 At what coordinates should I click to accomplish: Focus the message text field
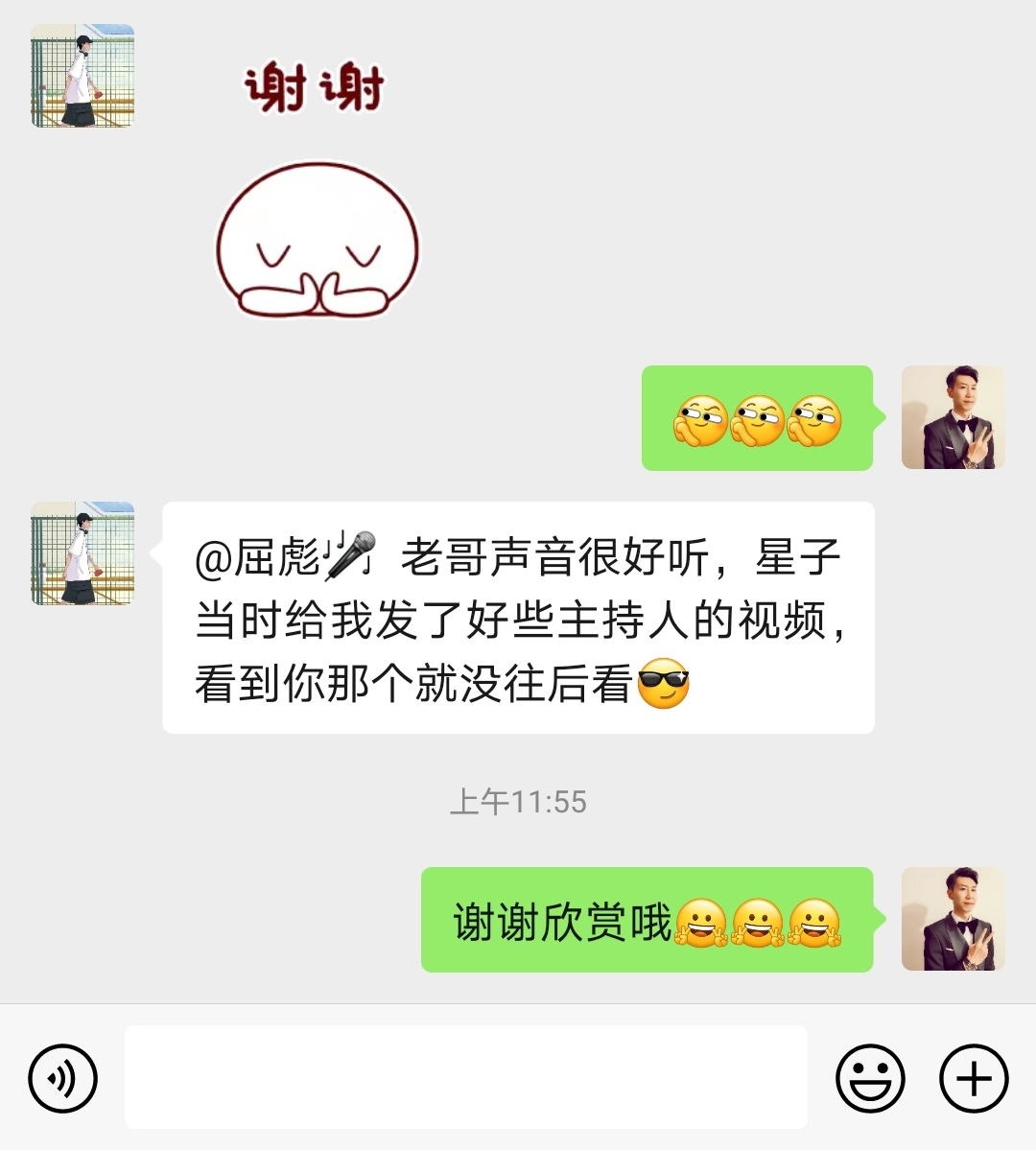465,1077
